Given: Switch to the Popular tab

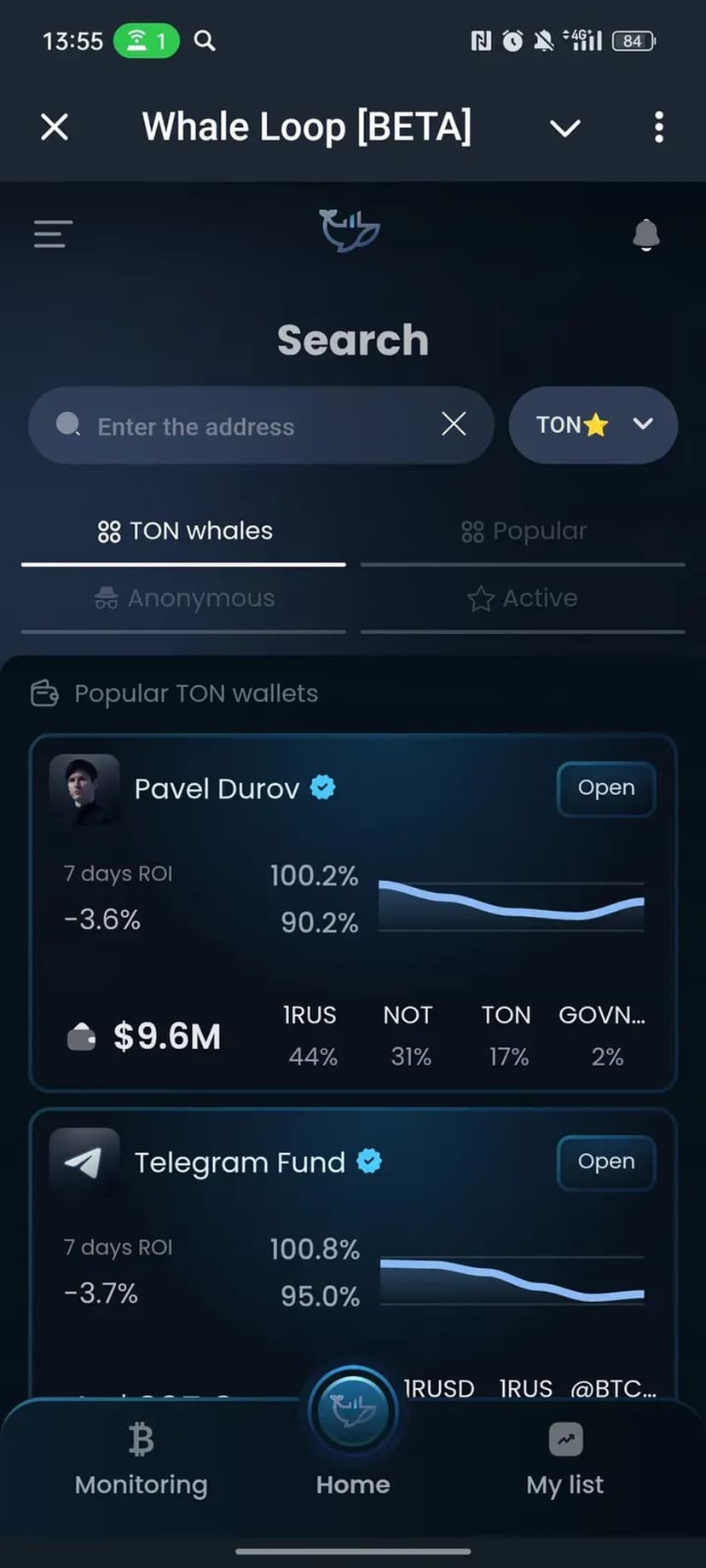Looking at the screenshot, I should [x=523, y=532].
